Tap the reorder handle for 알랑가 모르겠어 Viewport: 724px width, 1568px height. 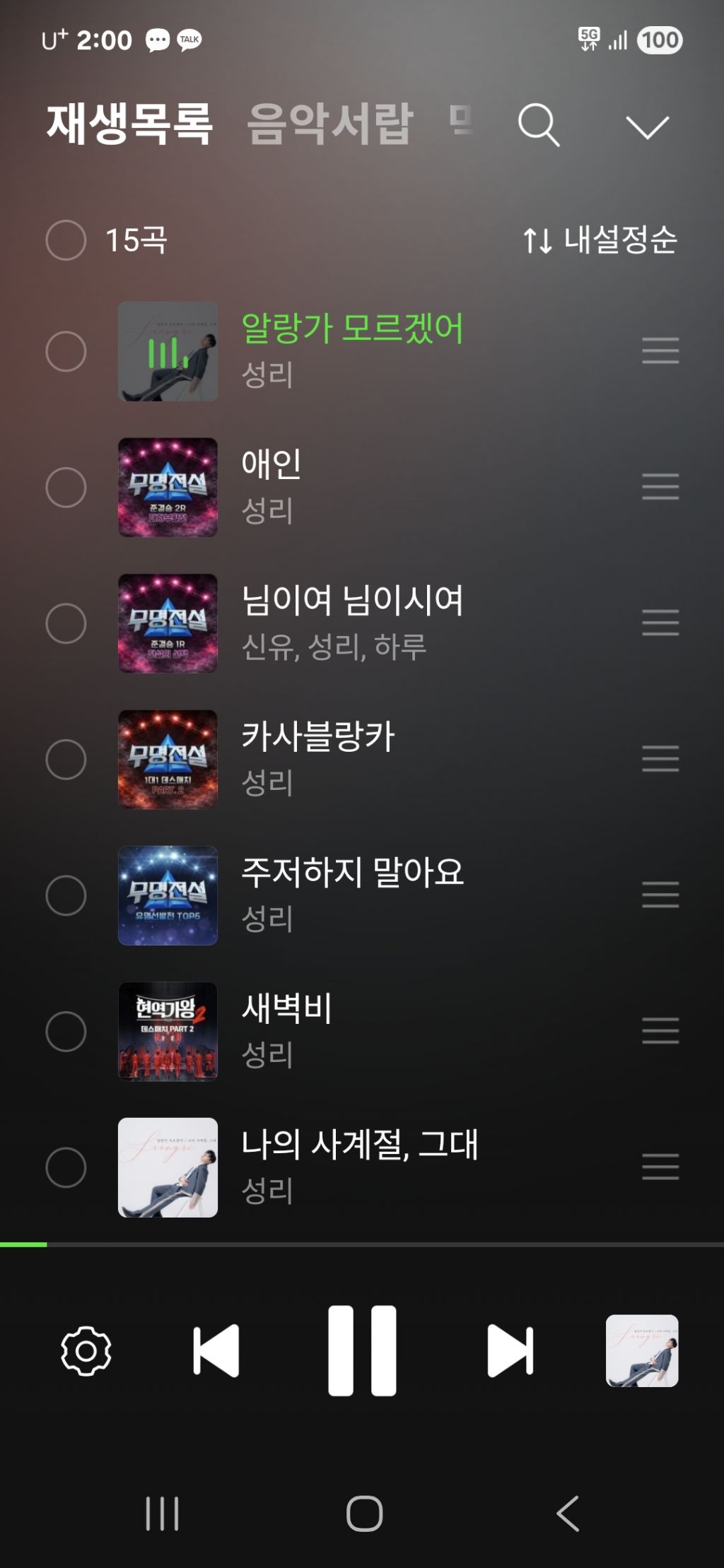tap(660, 351)
